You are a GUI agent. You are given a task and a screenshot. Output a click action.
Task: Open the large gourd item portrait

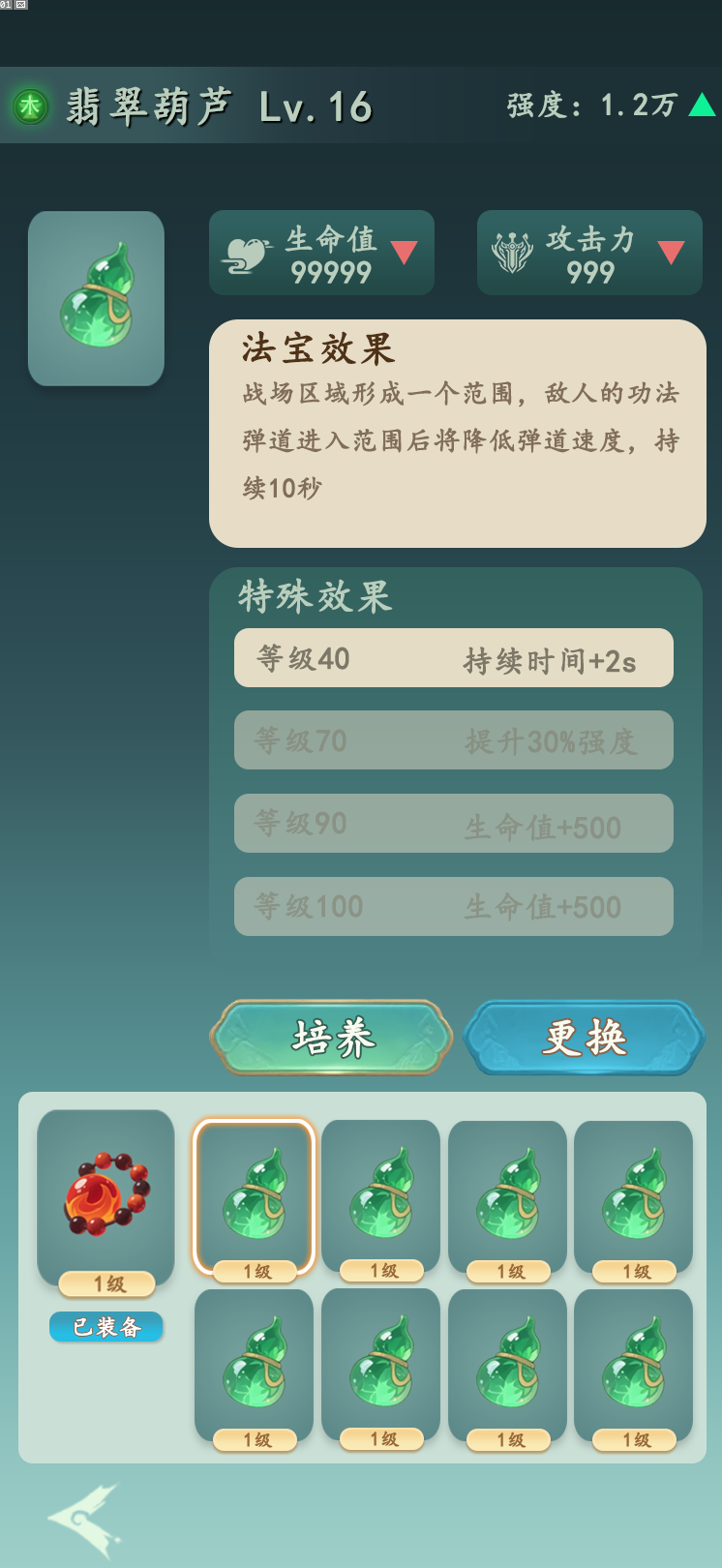tap(96, 298)
